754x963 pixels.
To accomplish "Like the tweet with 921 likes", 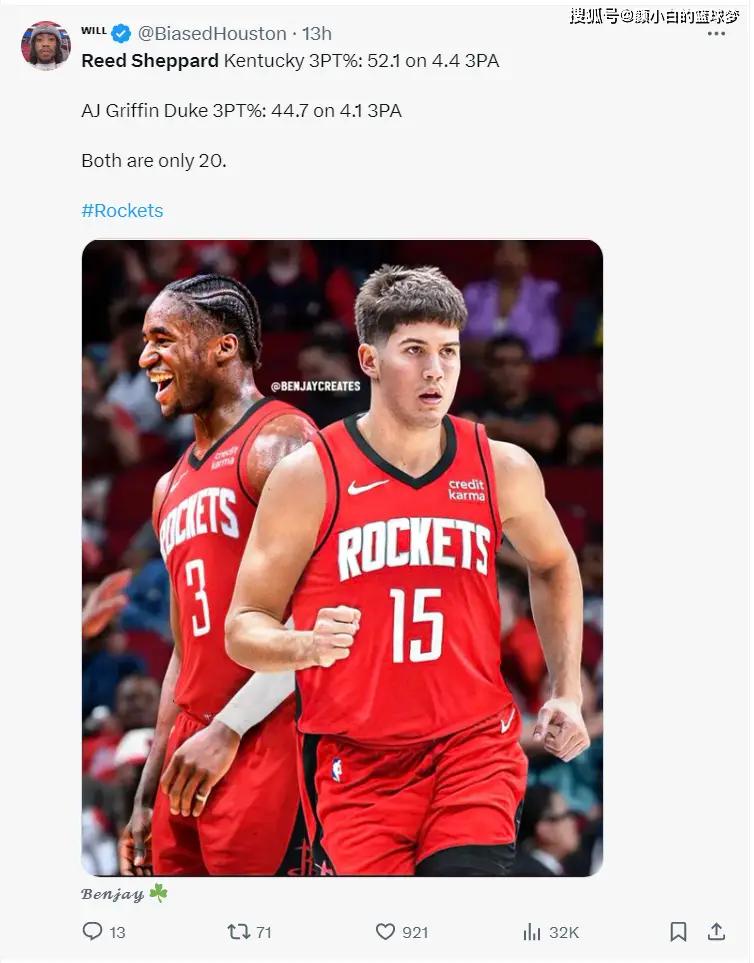I will click(x=386, y=932).
